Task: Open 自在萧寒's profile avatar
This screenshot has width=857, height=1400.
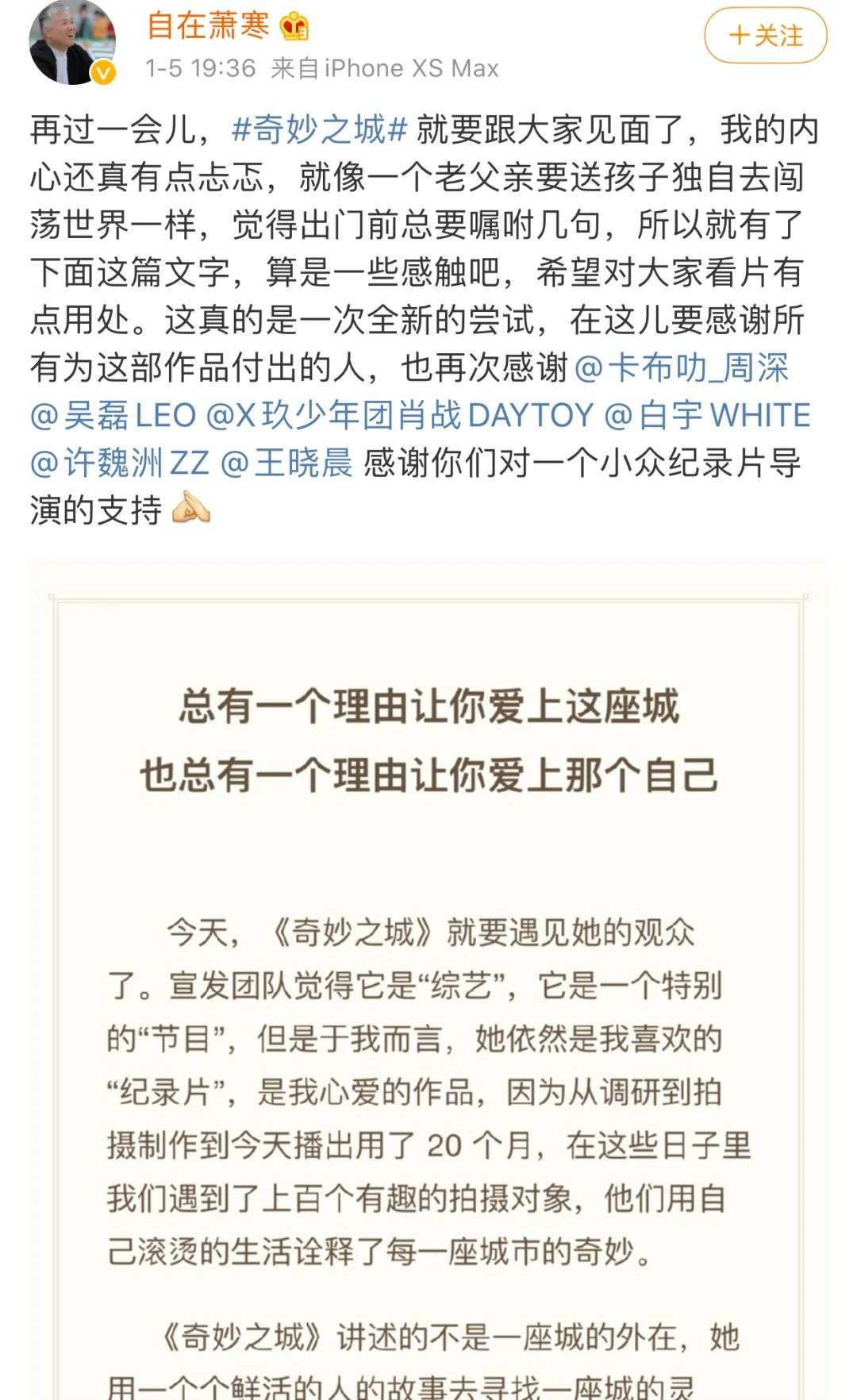Action: [x=72, y=41]
